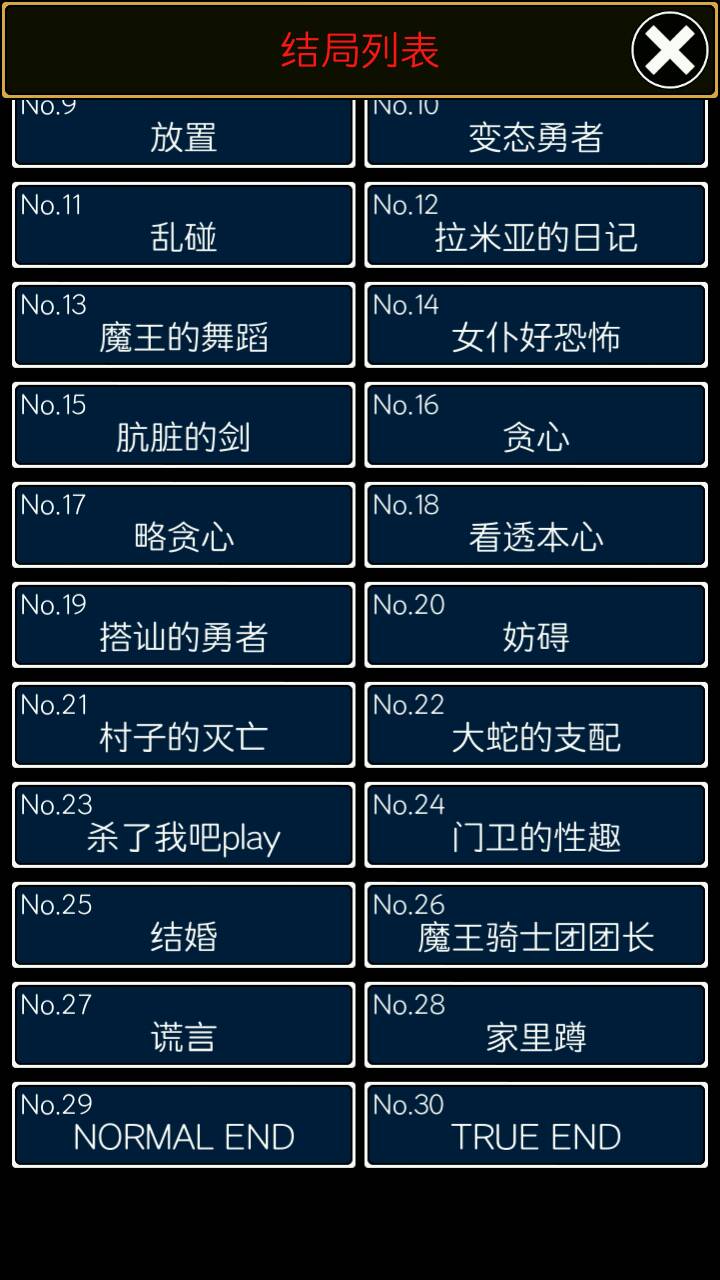
Task: Open ending No.12 拉米亚的日记
Action: [536, 225]
